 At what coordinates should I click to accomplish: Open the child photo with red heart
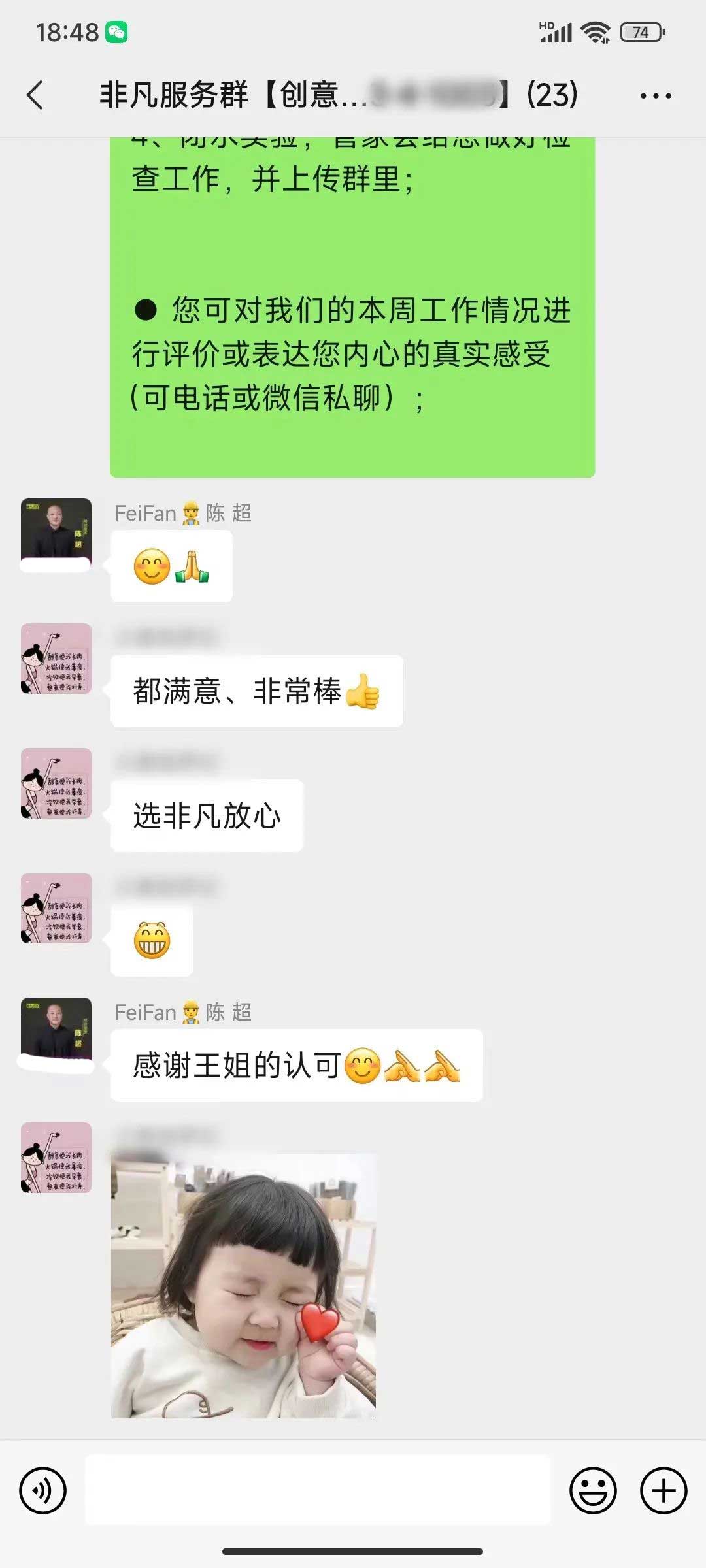(243, 1286)
